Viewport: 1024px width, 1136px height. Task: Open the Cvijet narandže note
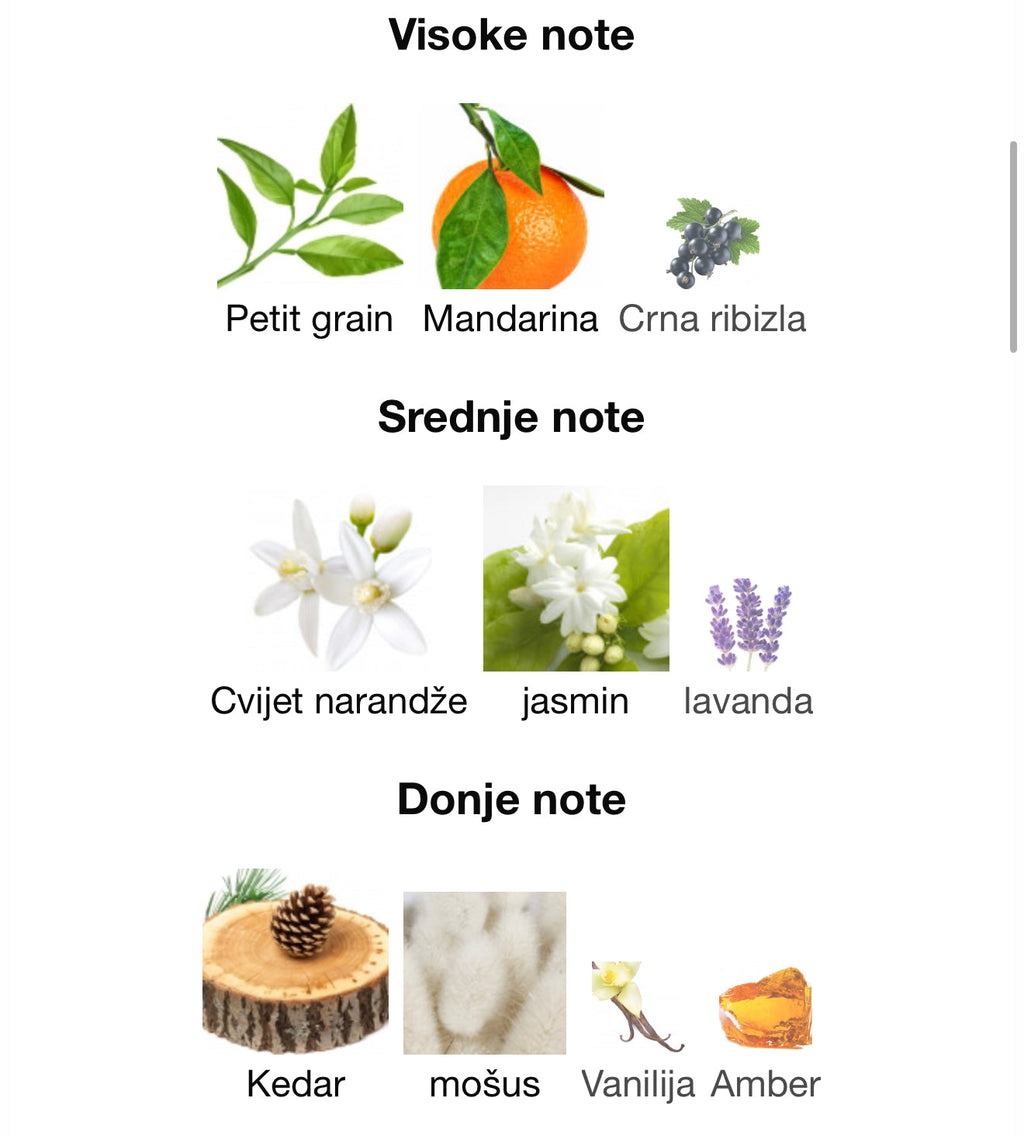tap(338, 580)
